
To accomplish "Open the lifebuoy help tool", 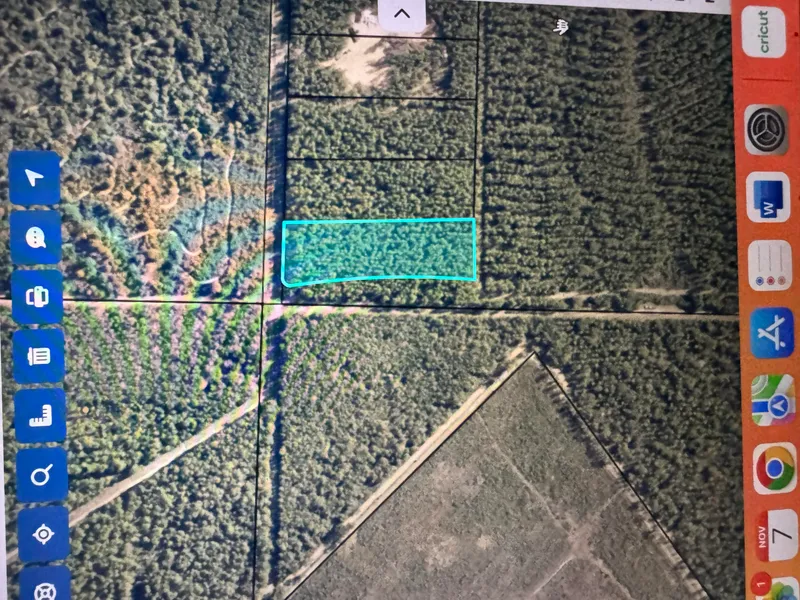I will (x=45, y=584).
